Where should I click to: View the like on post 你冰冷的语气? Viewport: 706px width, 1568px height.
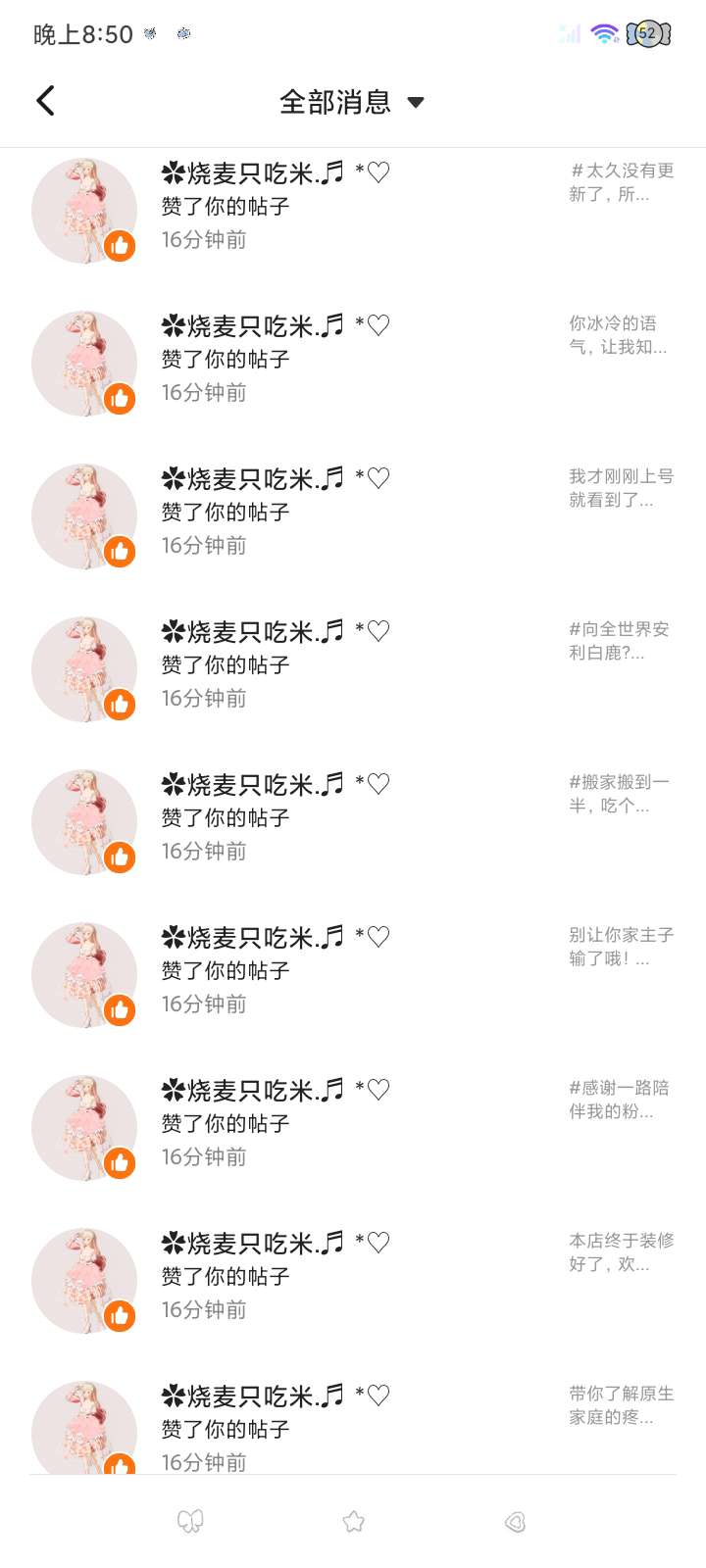click(353, 362)
